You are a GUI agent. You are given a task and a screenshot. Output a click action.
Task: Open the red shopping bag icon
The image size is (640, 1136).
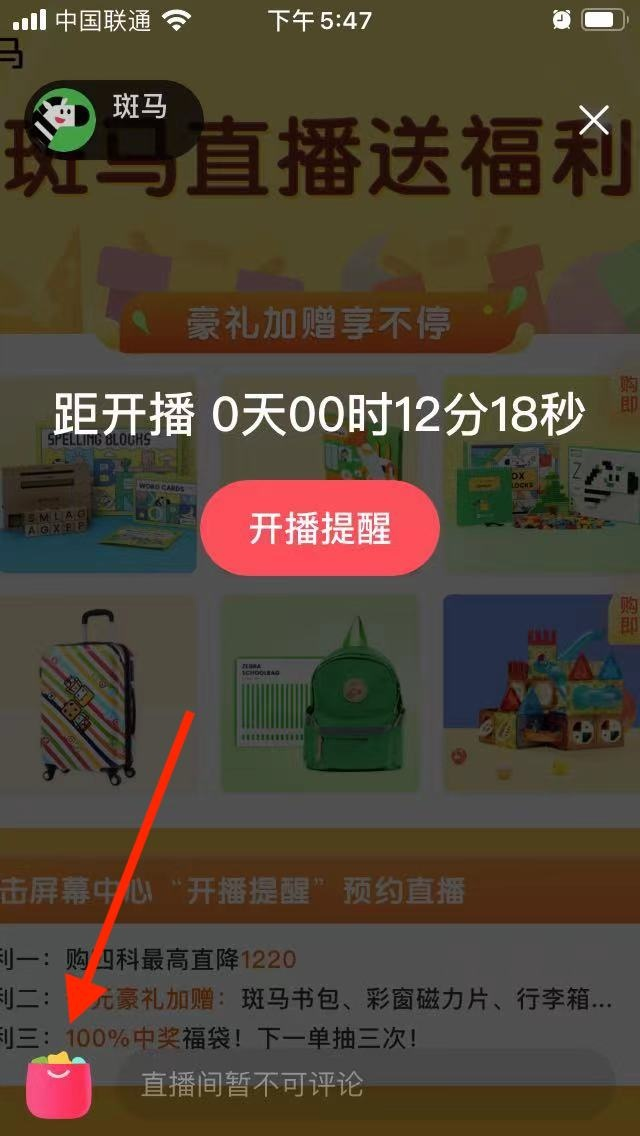tap(59, 1085)
